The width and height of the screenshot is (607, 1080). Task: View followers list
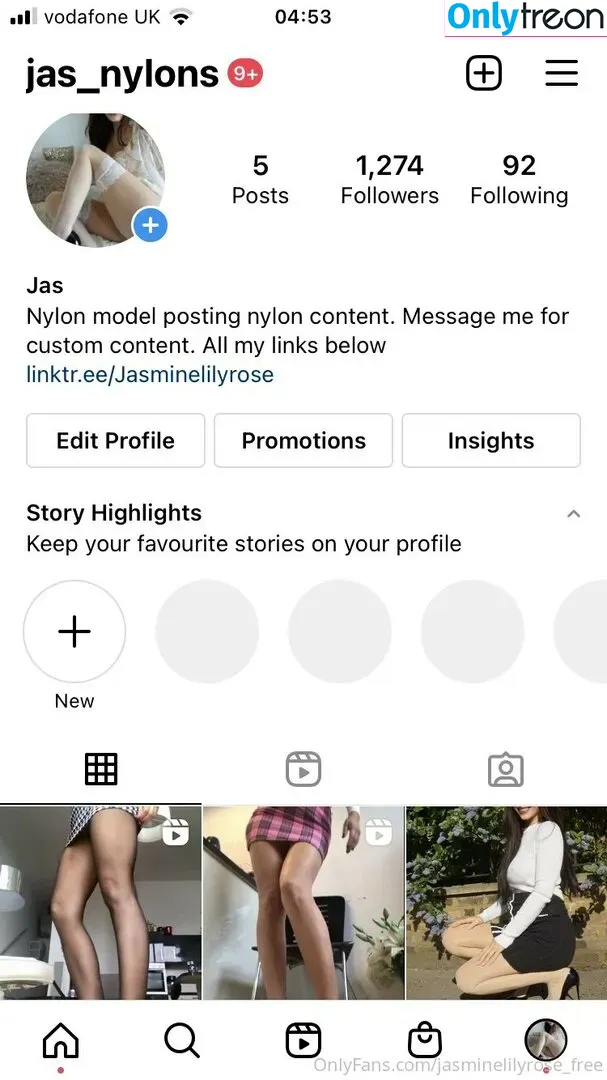[x=389, y=179]
